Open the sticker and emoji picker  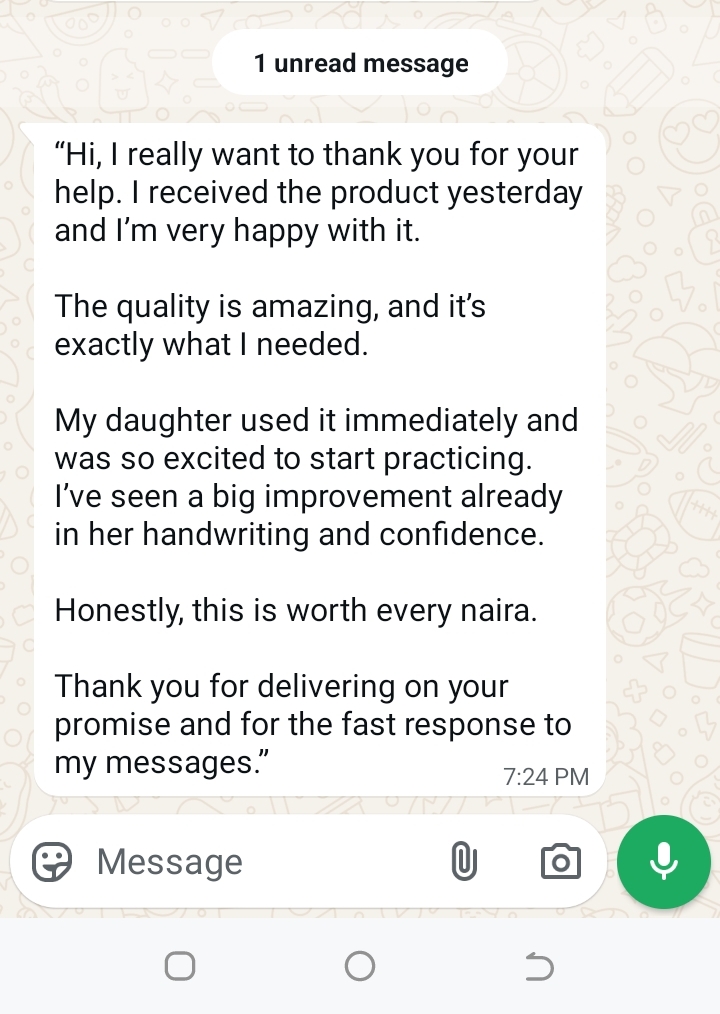52,861
